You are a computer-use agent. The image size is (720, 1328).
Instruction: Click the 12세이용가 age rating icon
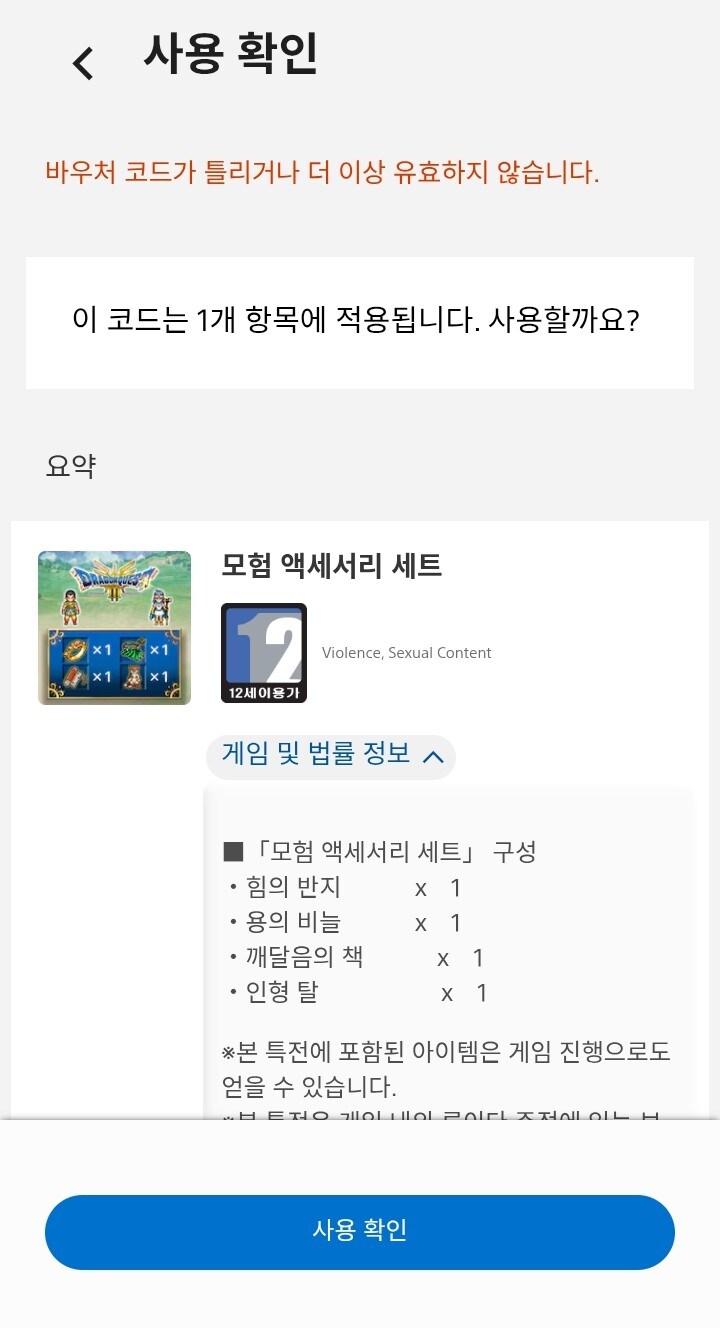pos(263,651)
